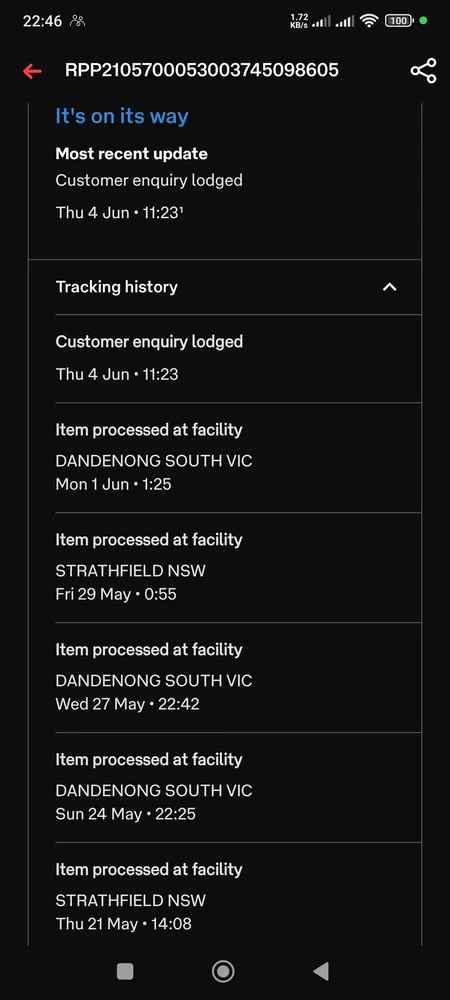
Task: Go back using the red arrow
Action: click(33, 71)
